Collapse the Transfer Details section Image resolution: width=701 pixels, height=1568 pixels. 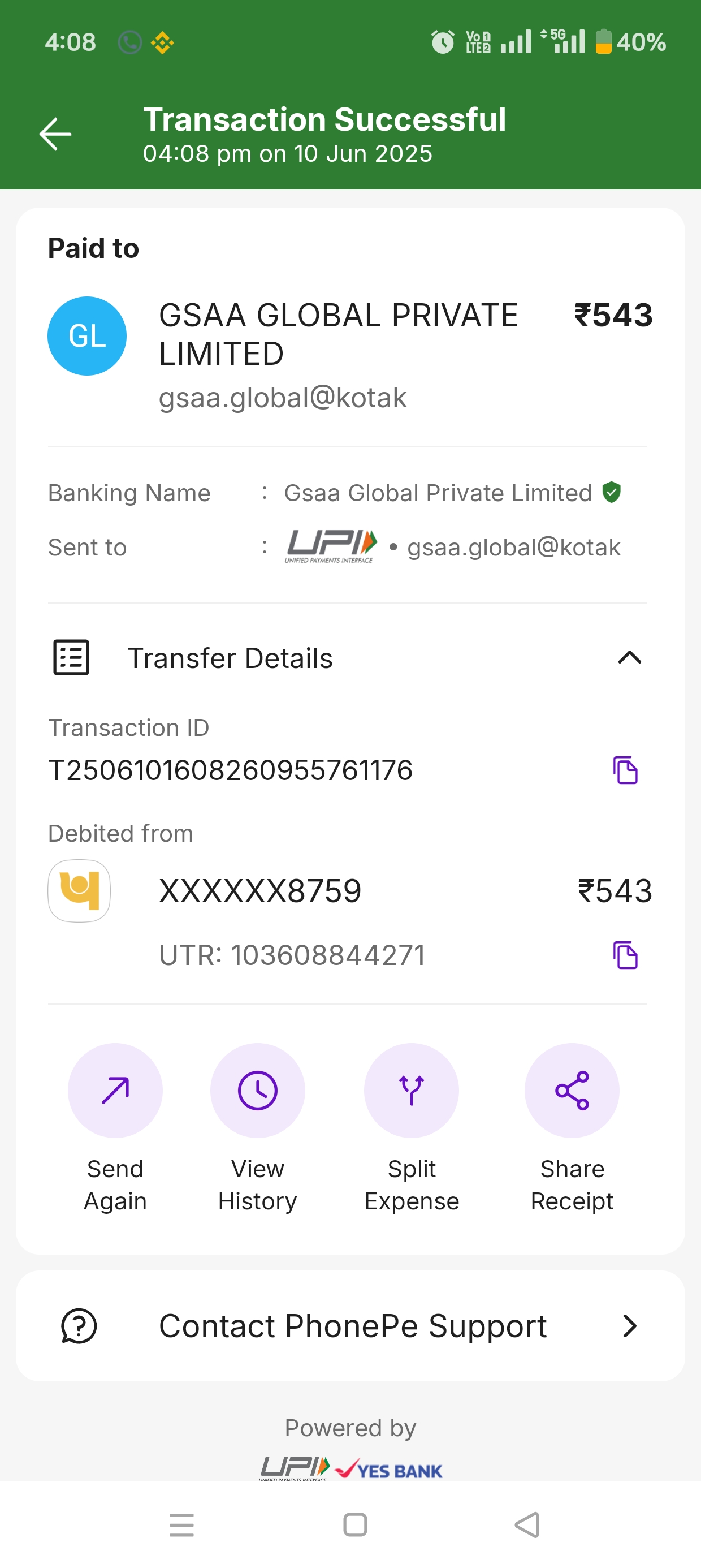[629, 657]
